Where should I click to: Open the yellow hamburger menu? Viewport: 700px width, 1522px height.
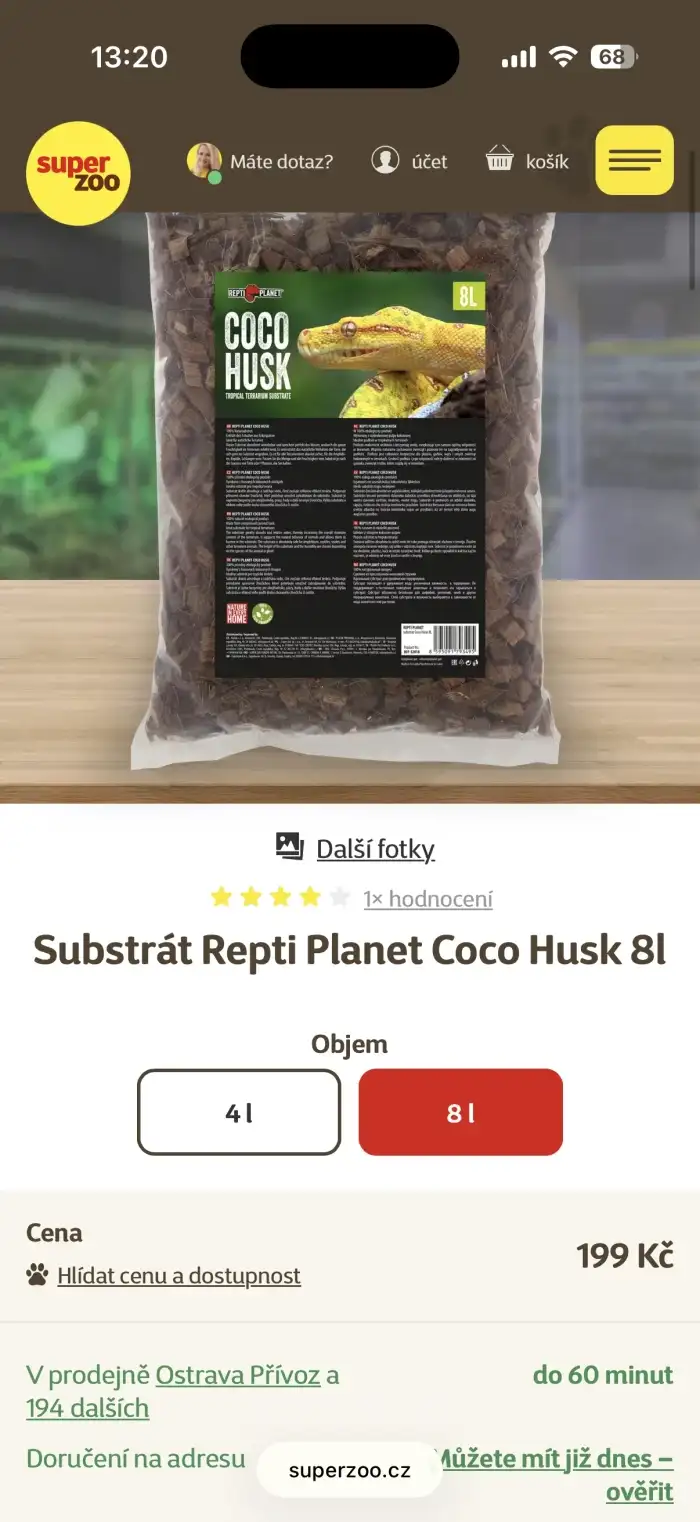click(634, 160)
